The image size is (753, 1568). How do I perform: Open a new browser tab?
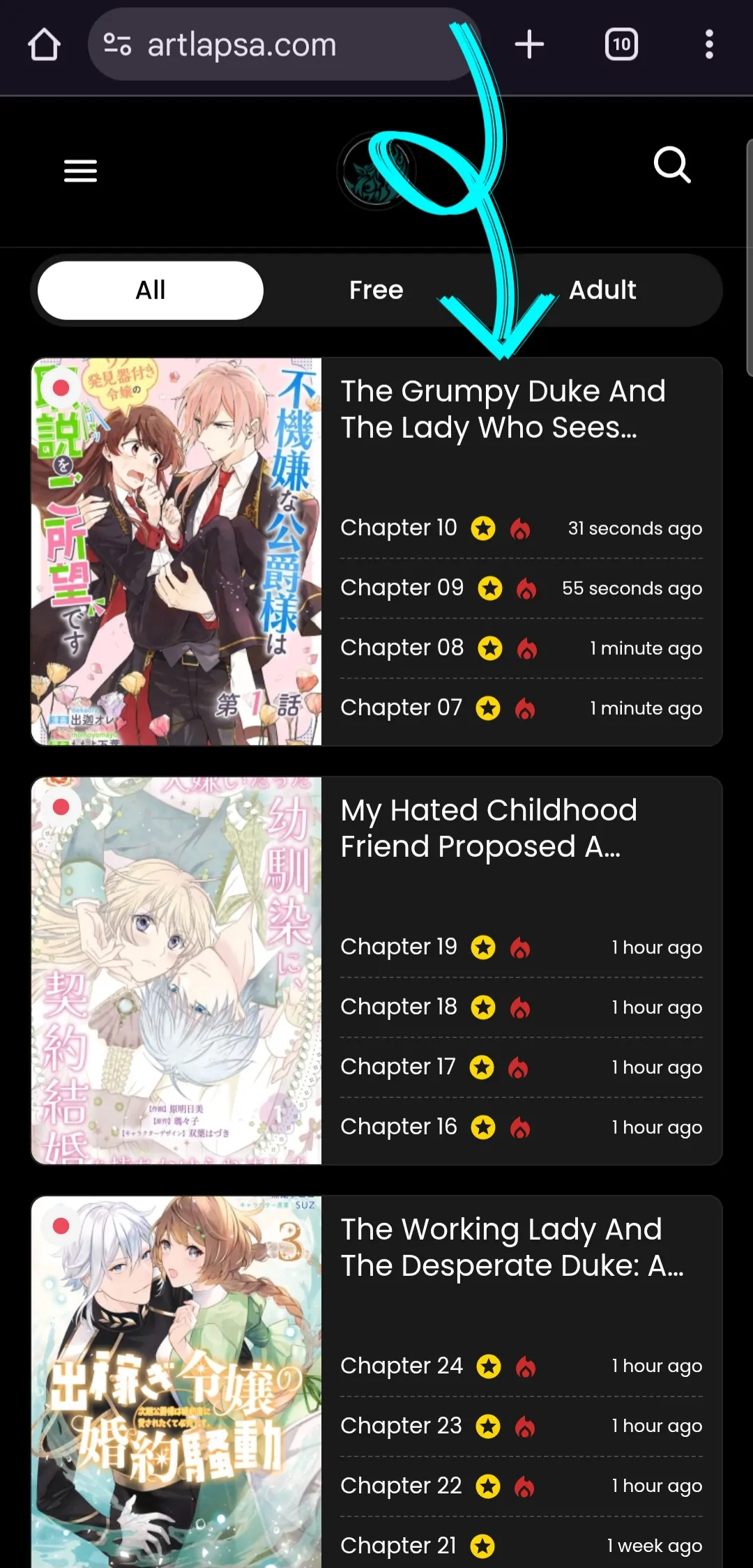tap(529, 45)
